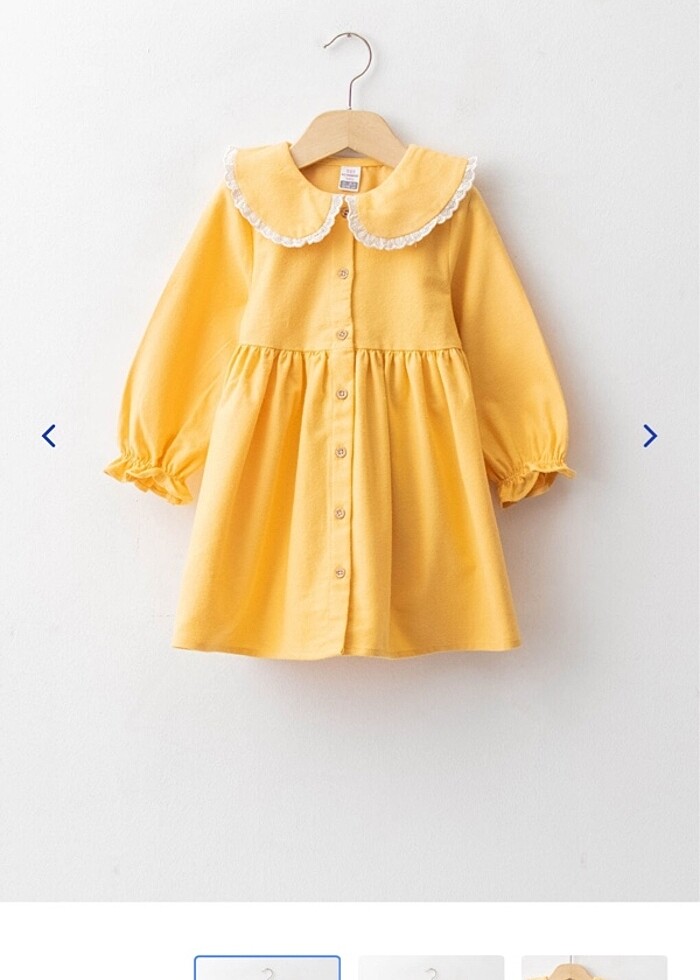
Task: Select the third gallery thumbnail
Action: tap(594, 969)
